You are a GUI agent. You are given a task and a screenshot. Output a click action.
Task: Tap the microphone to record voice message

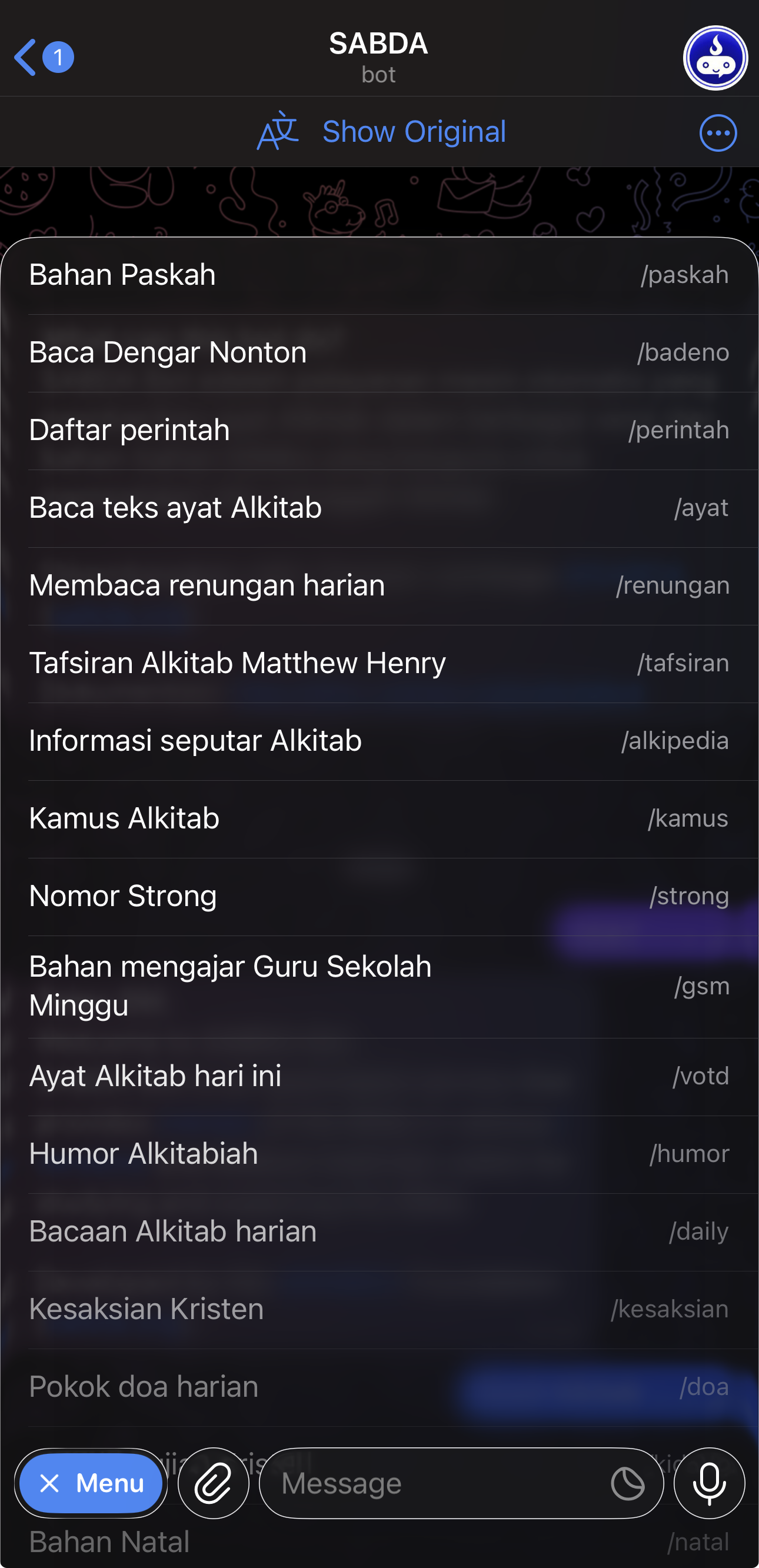709,1483
